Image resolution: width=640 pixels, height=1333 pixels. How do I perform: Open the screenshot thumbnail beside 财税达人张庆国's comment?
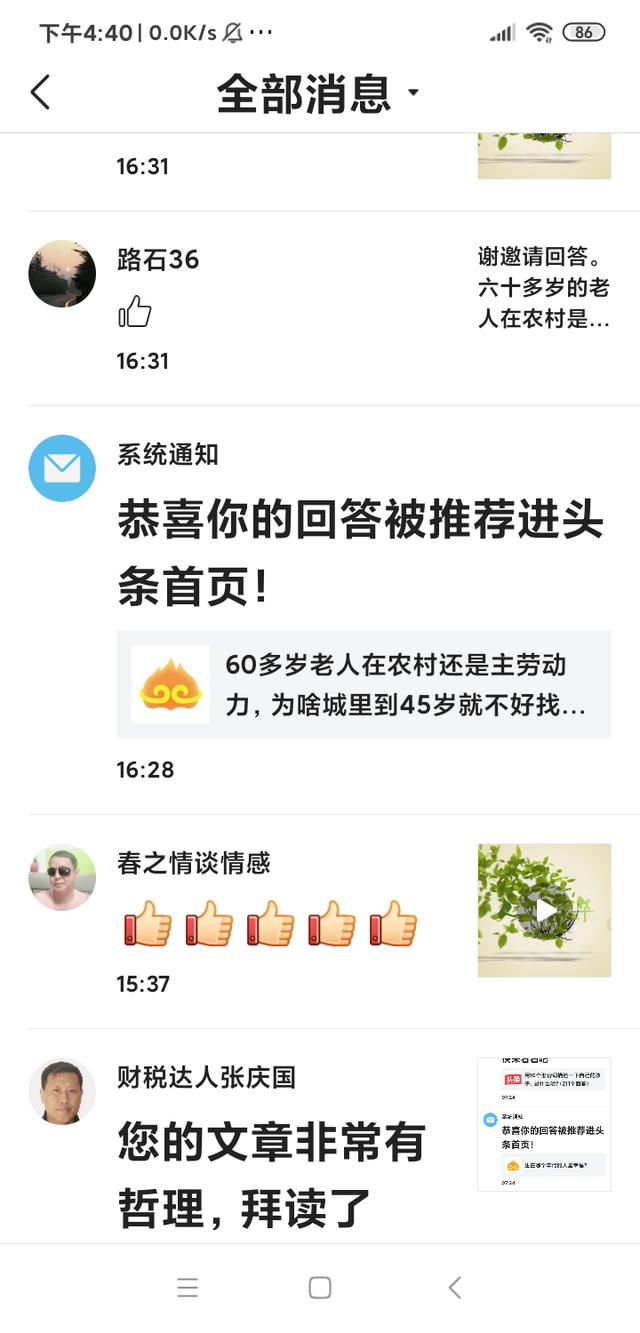point(544,1124)
